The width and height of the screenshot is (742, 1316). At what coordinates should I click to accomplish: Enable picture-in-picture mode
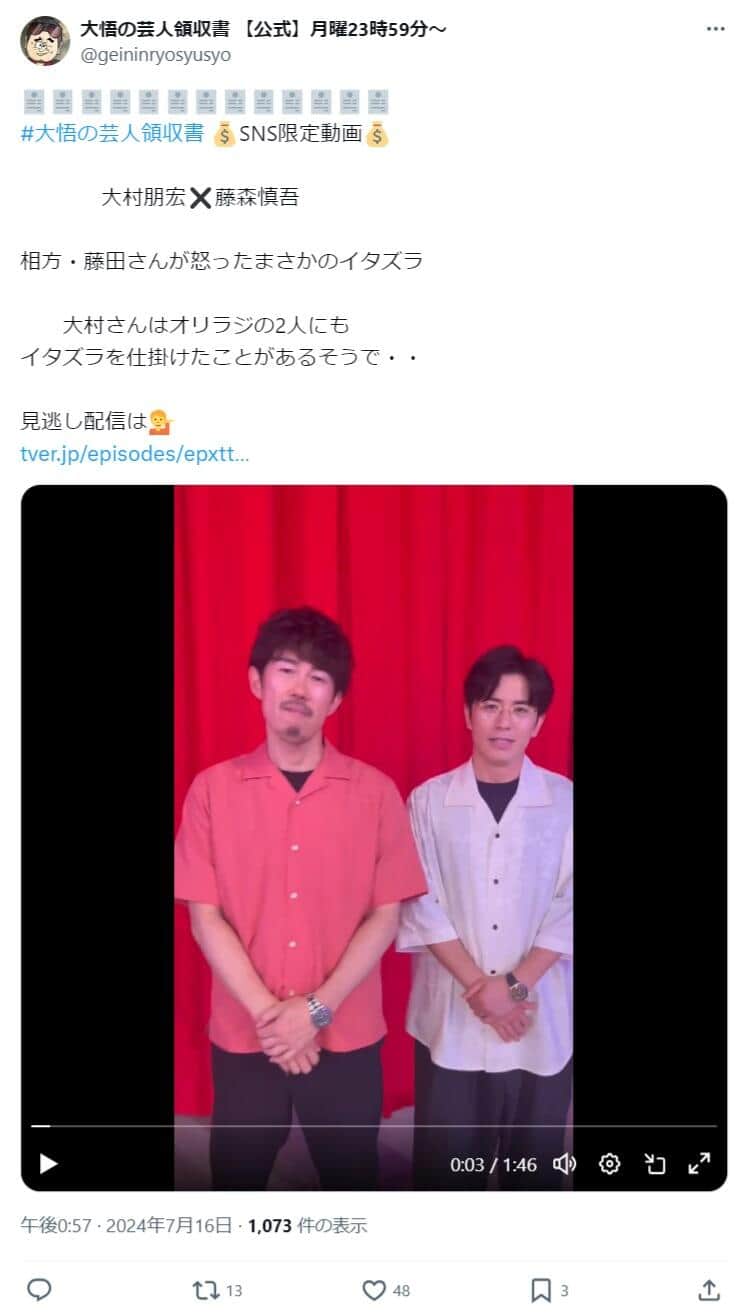[654, 1165]
